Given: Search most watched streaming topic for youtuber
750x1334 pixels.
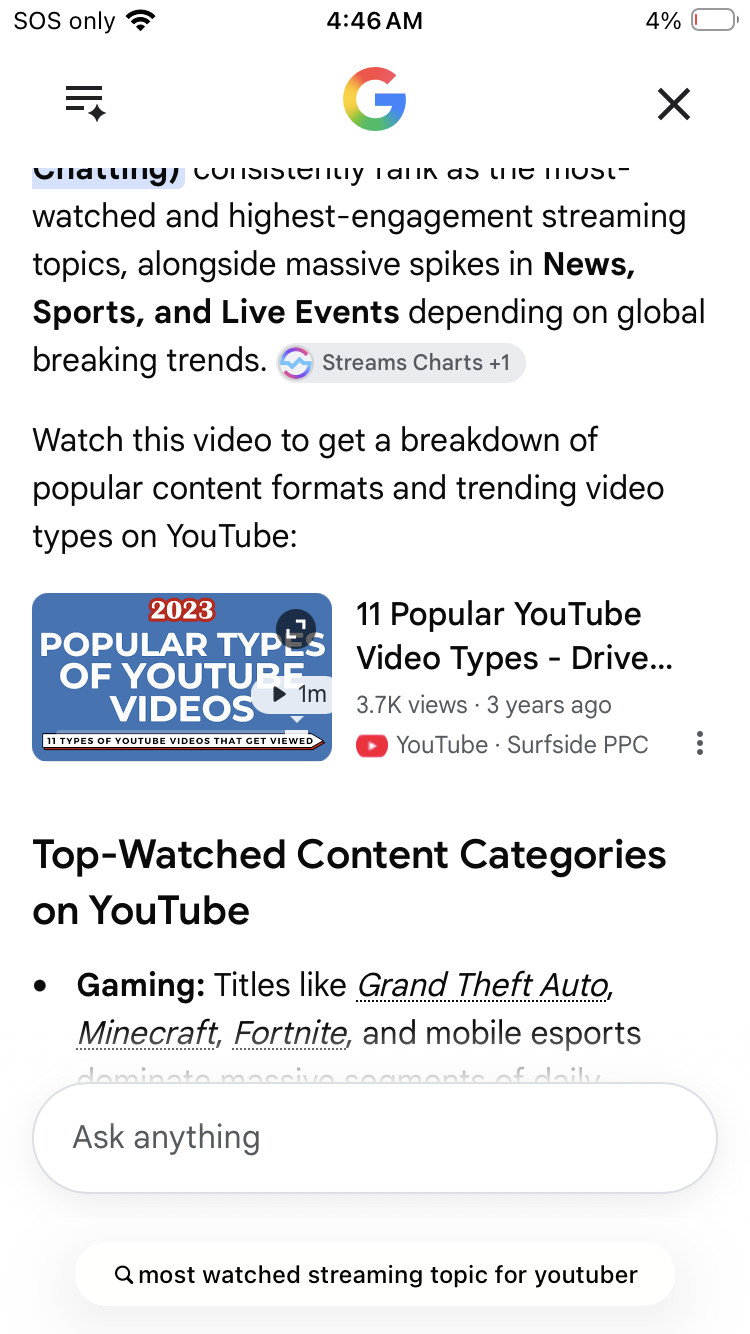Looking at the screenshot, I should pos(375,1275).
